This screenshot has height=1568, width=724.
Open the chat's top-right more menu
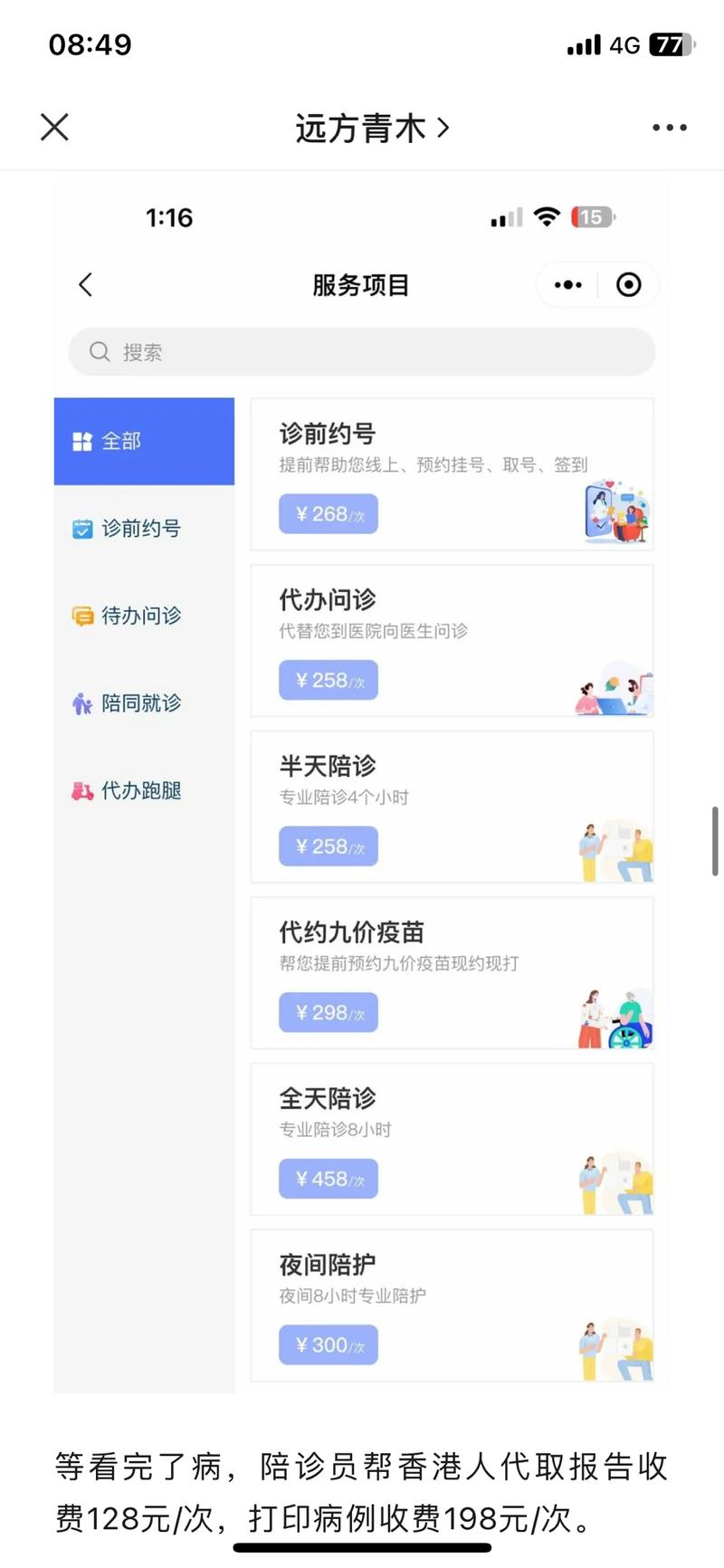669,127
